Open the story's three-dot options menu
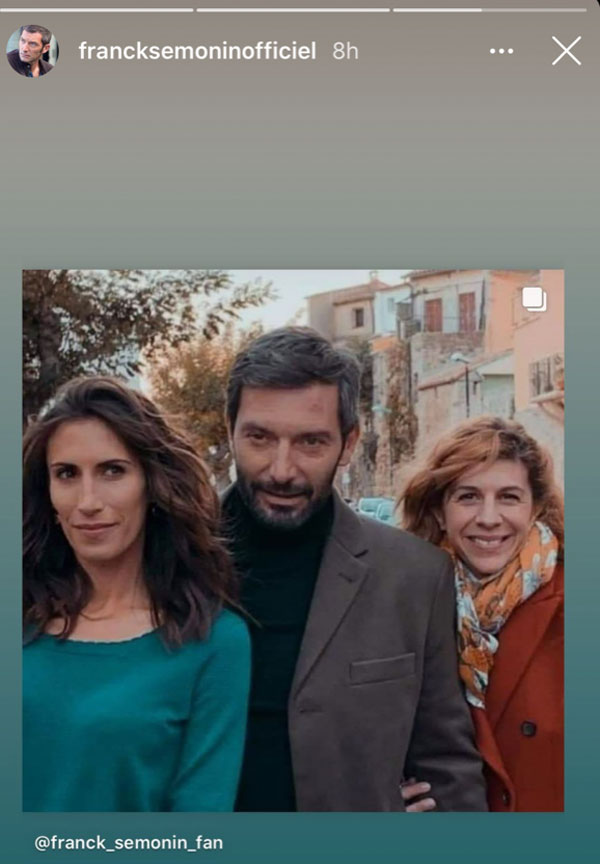The height and width of the screenshot is (864, 600). [x=501, y=51]
